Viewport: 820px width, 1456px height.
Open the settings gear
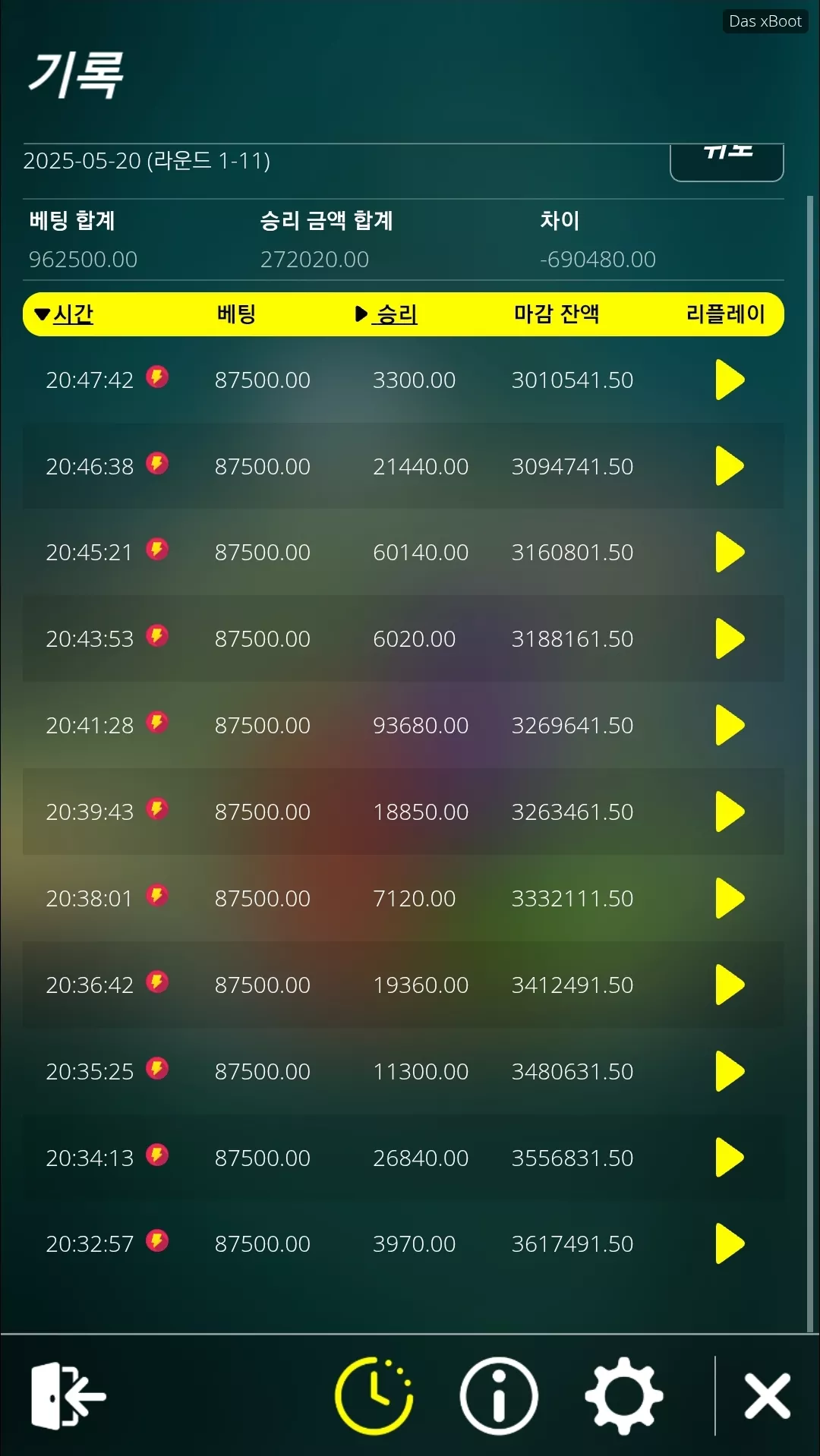click(x=624, y=1395)
